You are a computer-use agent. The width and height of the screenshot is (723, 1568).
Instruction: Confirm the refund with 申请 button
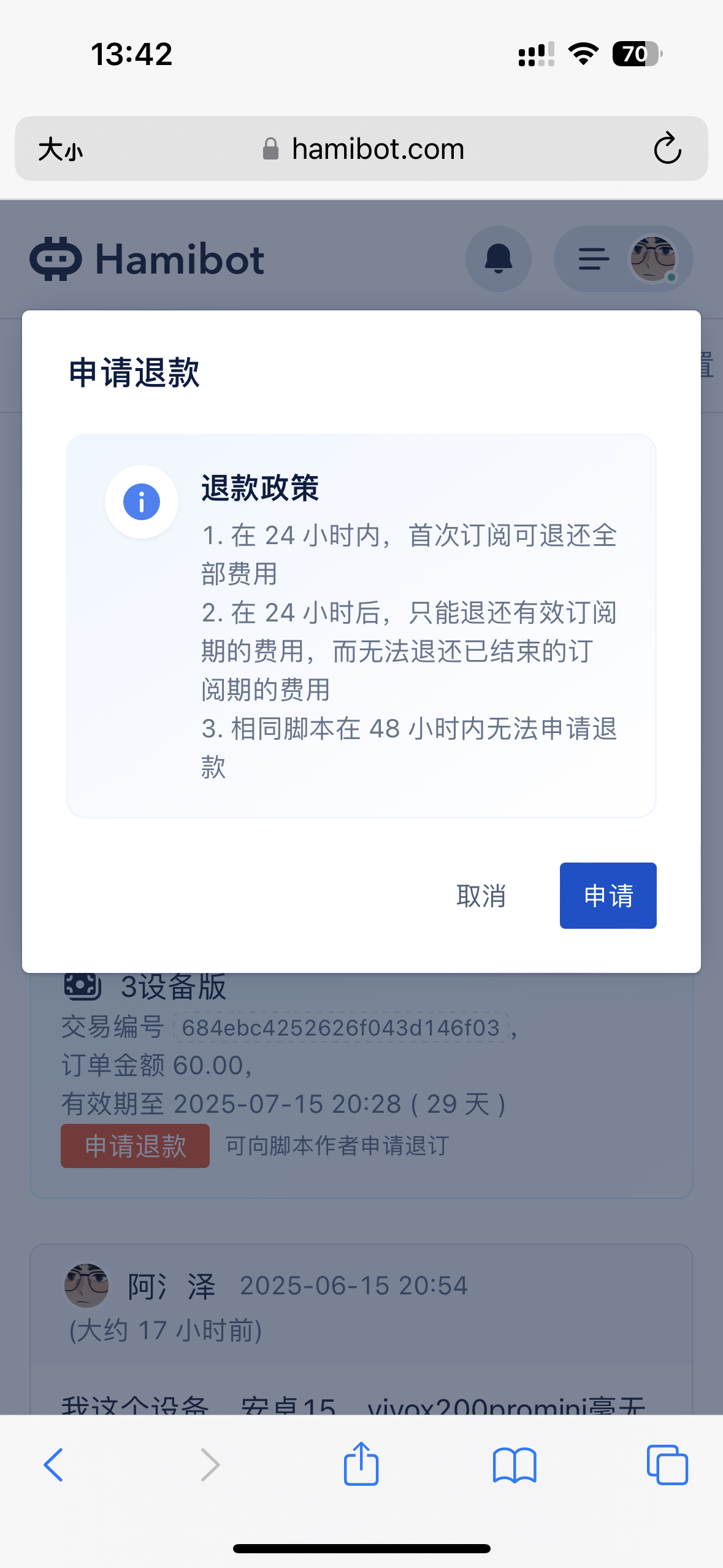click(x=607, y=895)
